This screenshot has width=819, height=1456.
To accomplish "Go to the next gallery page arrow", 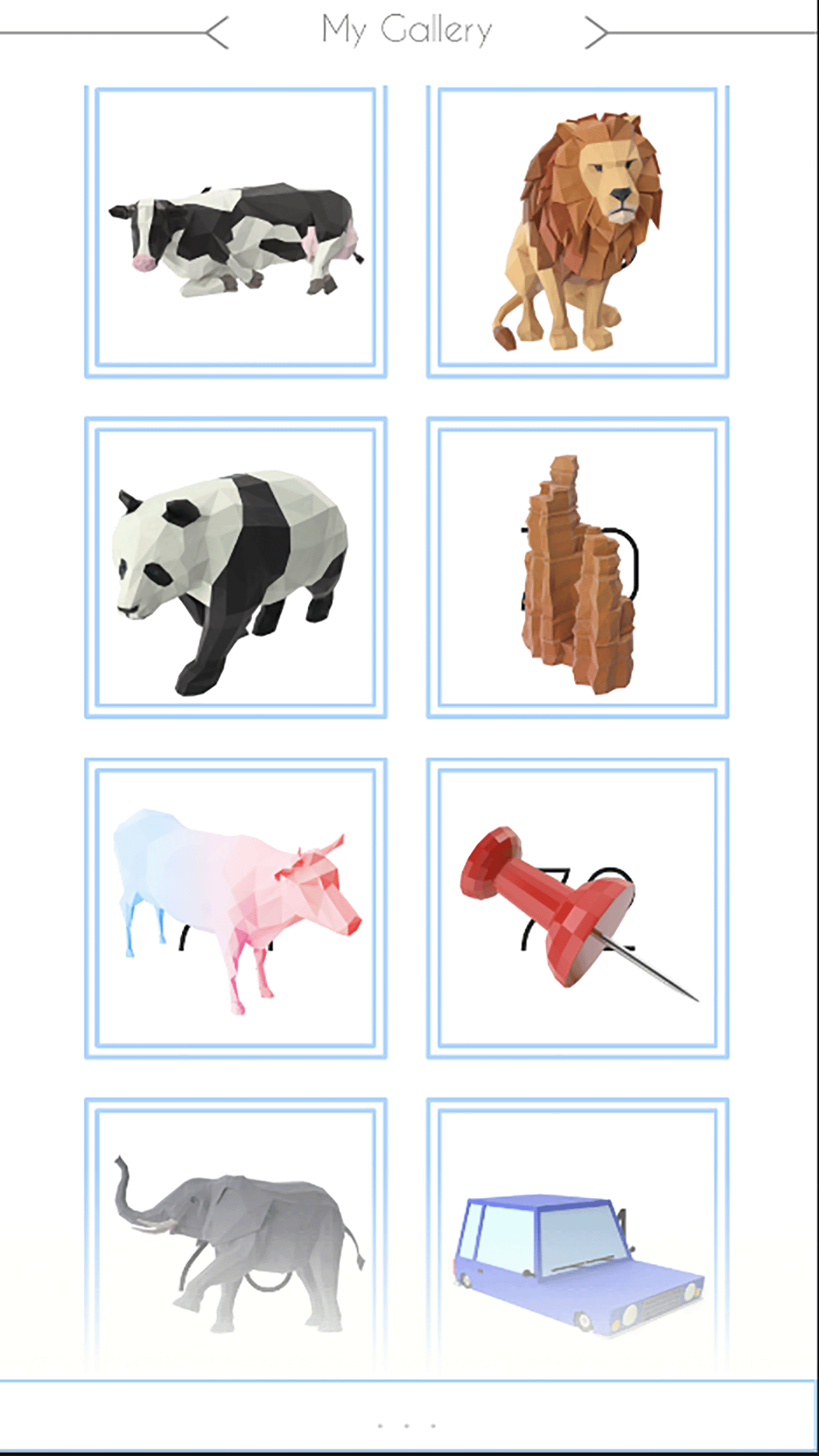I will tap(597, 32).
